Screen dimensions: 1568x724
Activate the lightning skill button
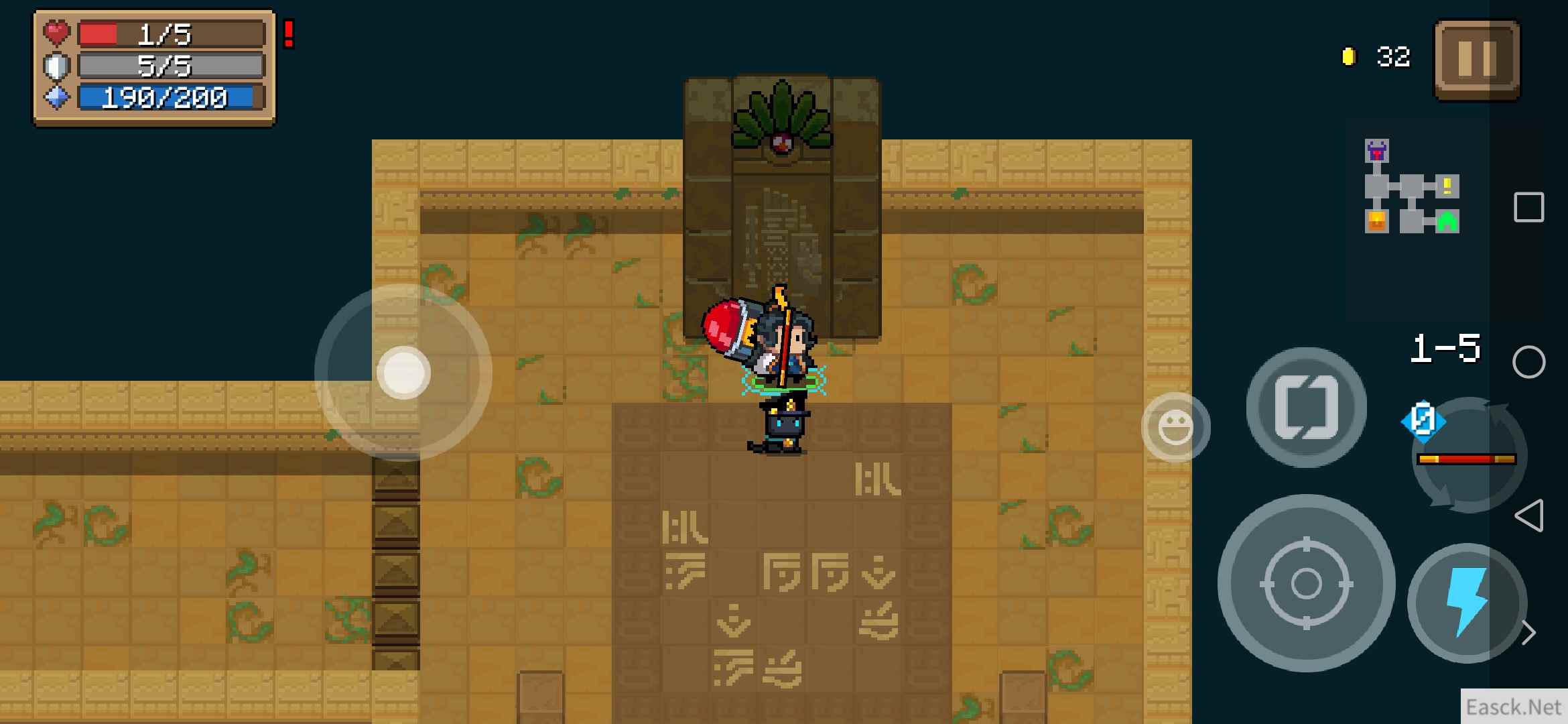point(1467,602)
